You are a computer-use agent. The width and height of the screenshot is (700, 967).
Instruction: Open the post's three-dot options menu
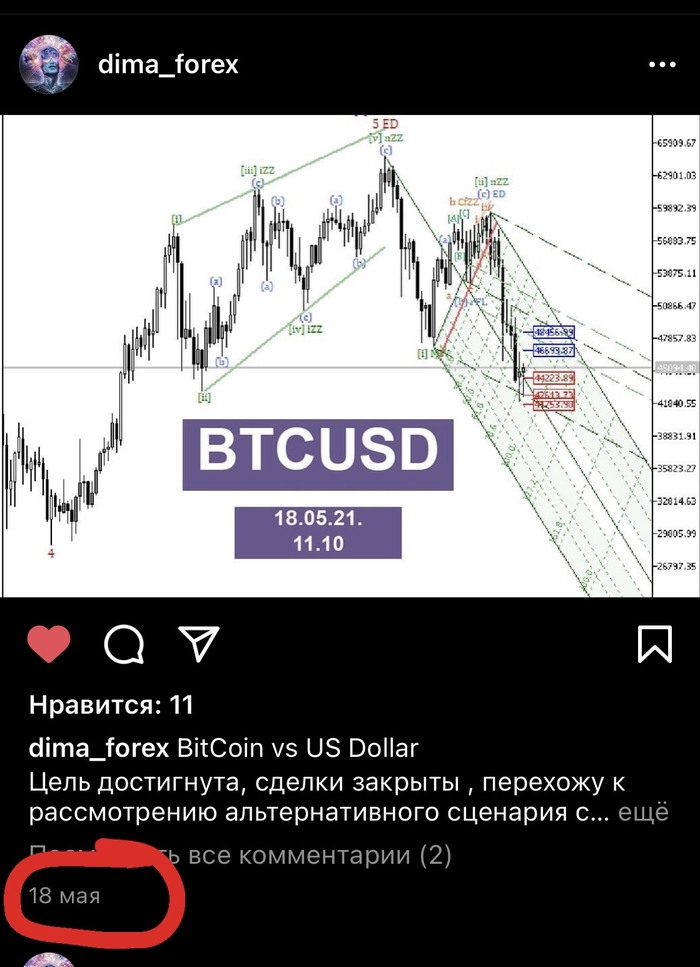(662, 65)
